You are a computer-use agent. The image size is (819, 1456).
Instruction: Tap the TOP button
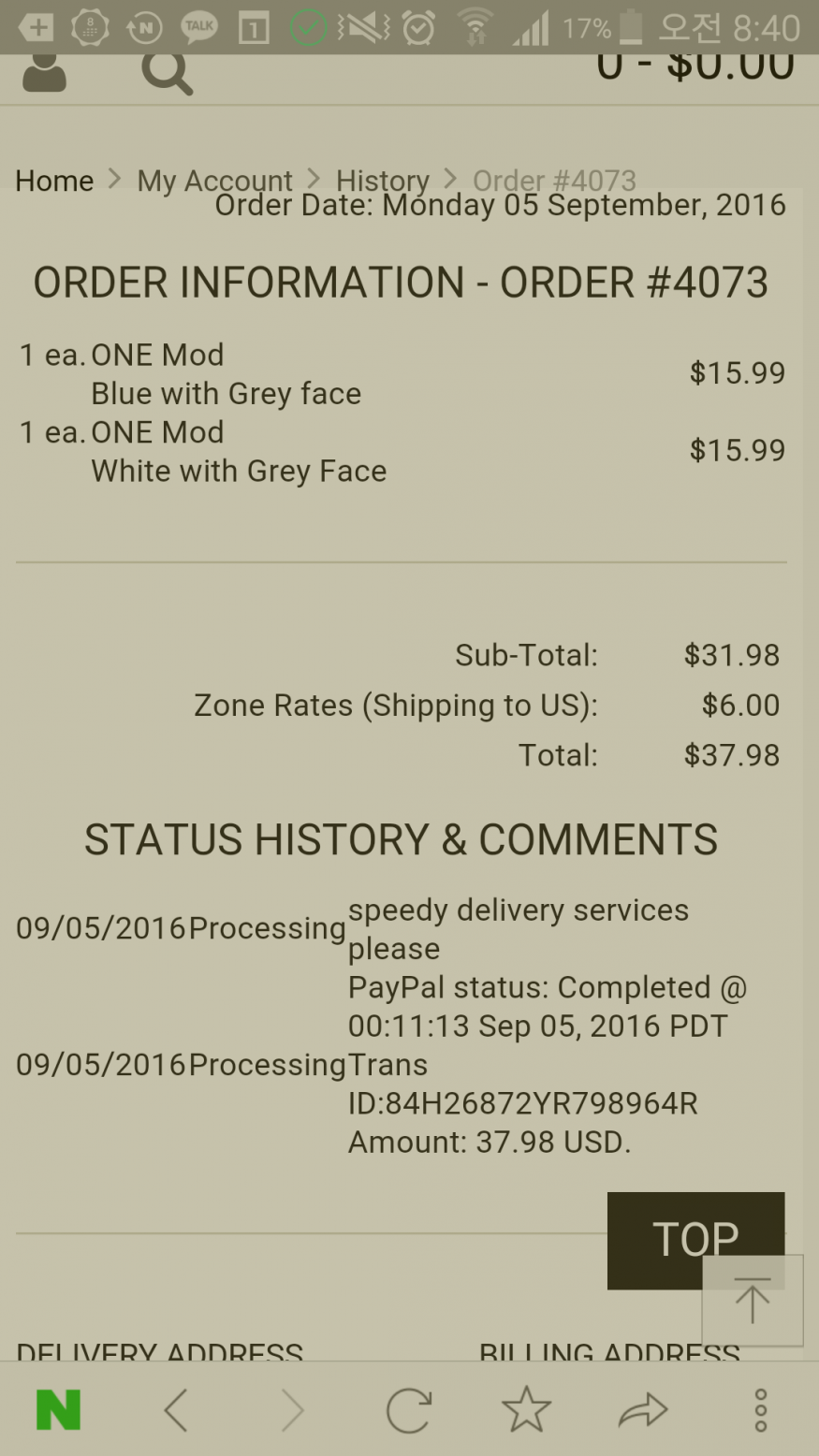pos(695,1240)
